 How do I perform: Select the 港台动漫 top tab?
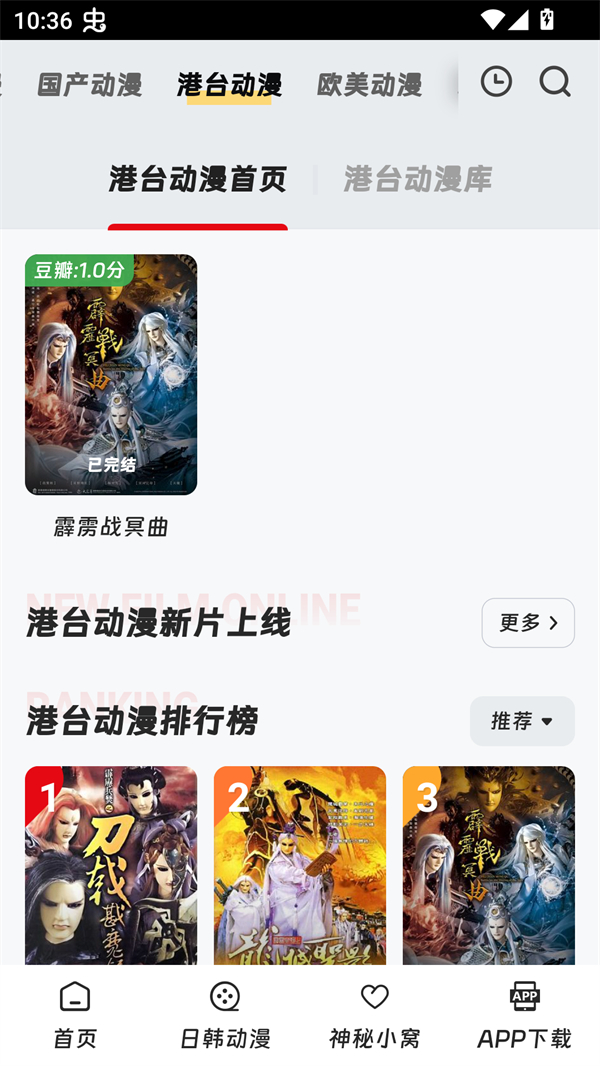click(x=229, y=85)
